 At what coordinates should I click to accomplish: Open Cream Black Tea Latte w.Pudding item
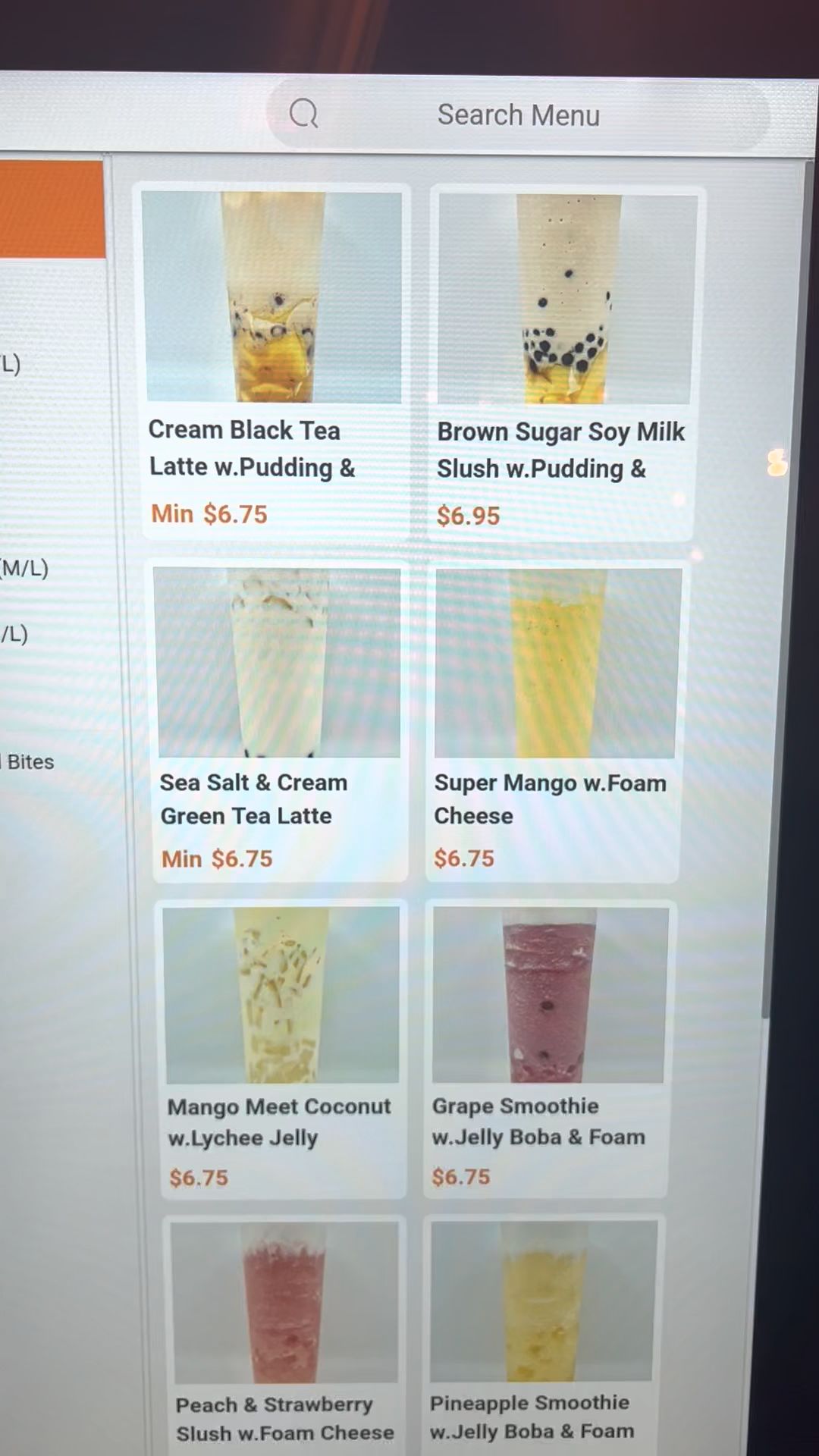point(273,361)
